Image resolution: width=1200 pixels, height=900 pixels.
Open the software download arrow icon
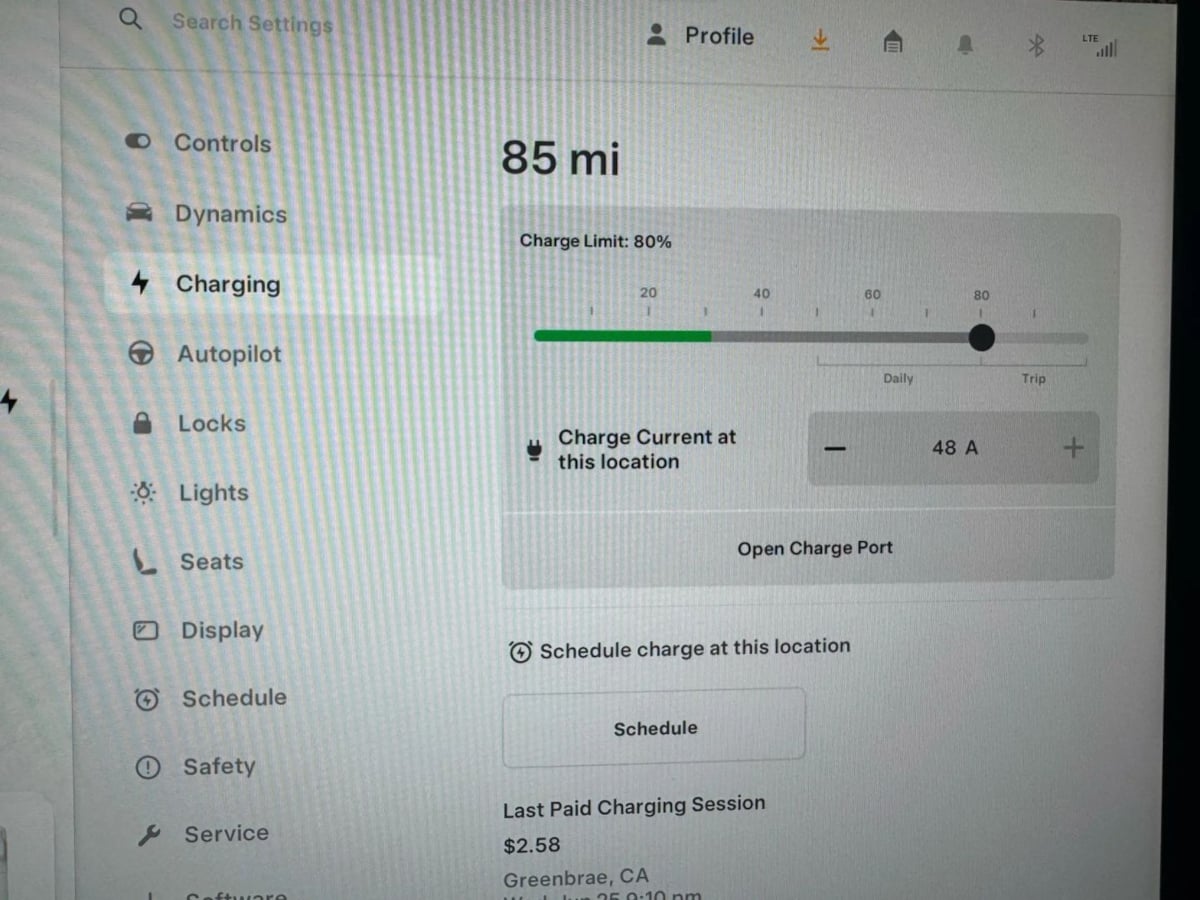point(819,40)
